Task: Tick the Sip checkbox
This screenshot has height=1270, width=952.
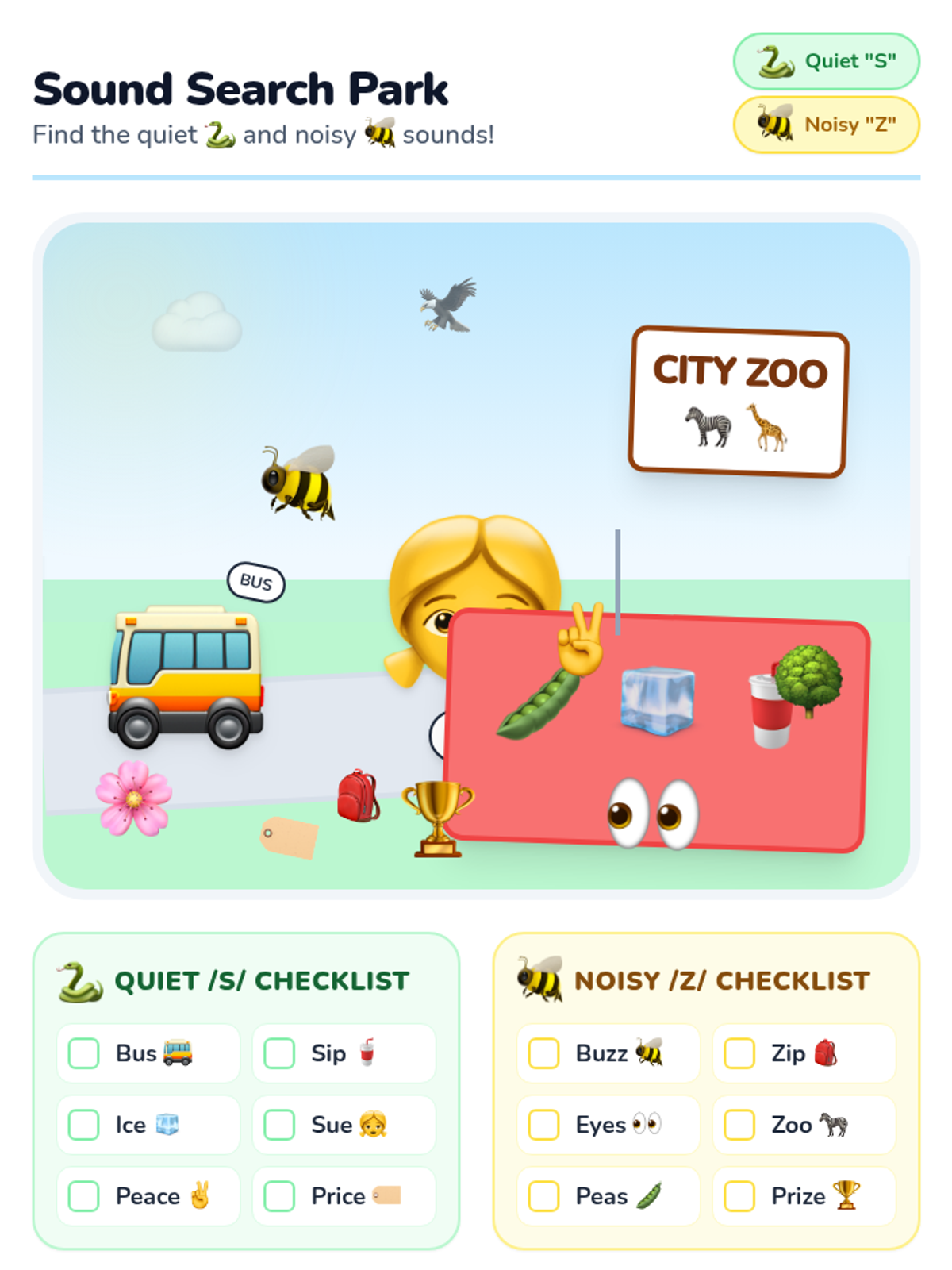Action: coord(279,1053)
